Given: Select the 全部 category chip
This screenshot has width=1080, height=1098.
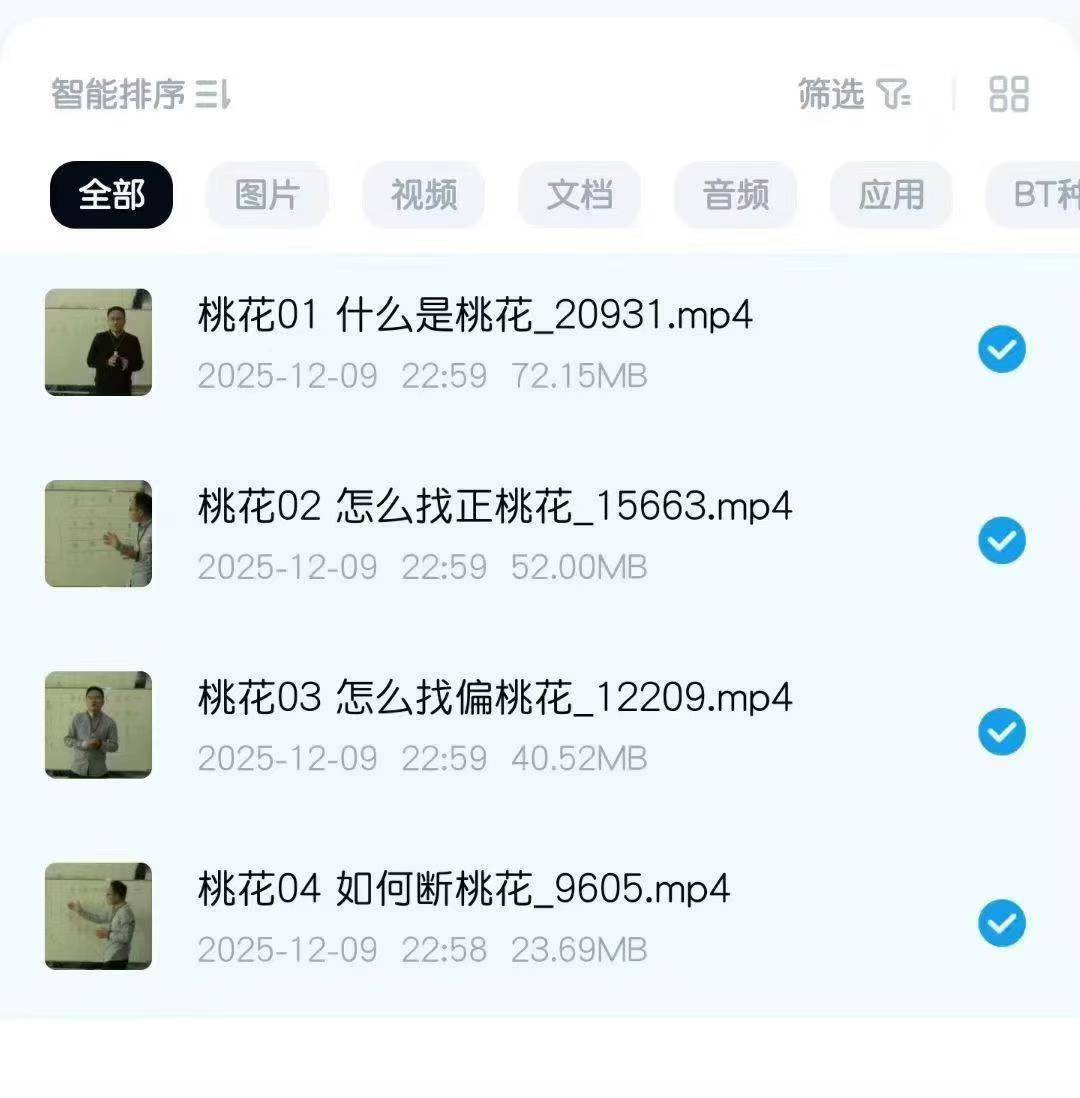Looking at the screenshot, I should pyautogui.click(x=111, y=195).
